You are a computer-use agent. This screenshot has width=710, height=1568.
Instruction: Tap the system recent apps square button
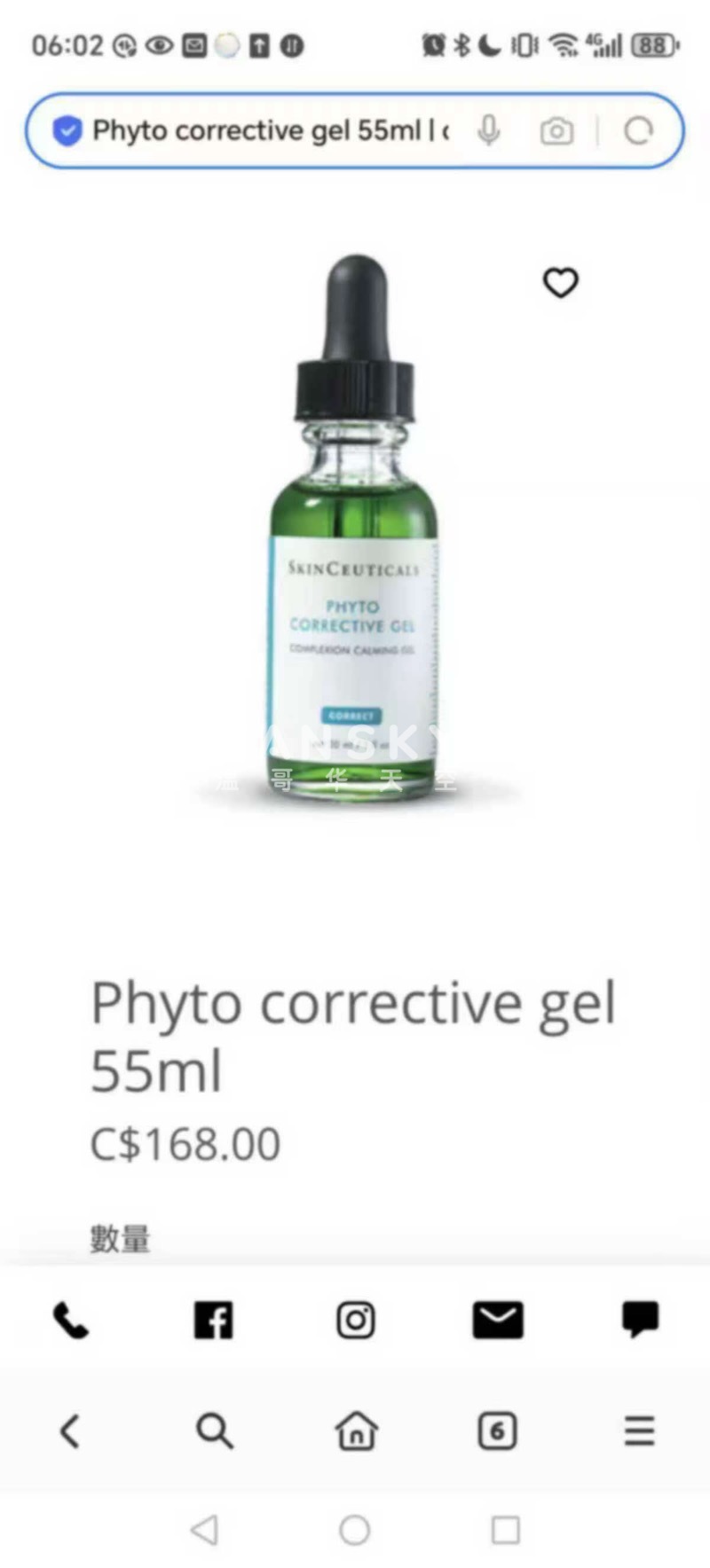(506, 1530)
